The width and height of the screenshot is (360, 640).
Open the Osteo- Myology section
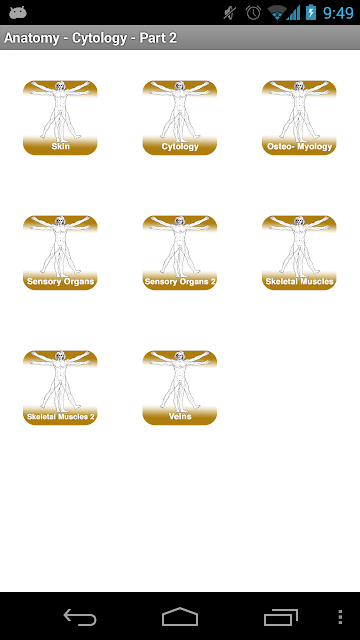click(x=299, y=118)
